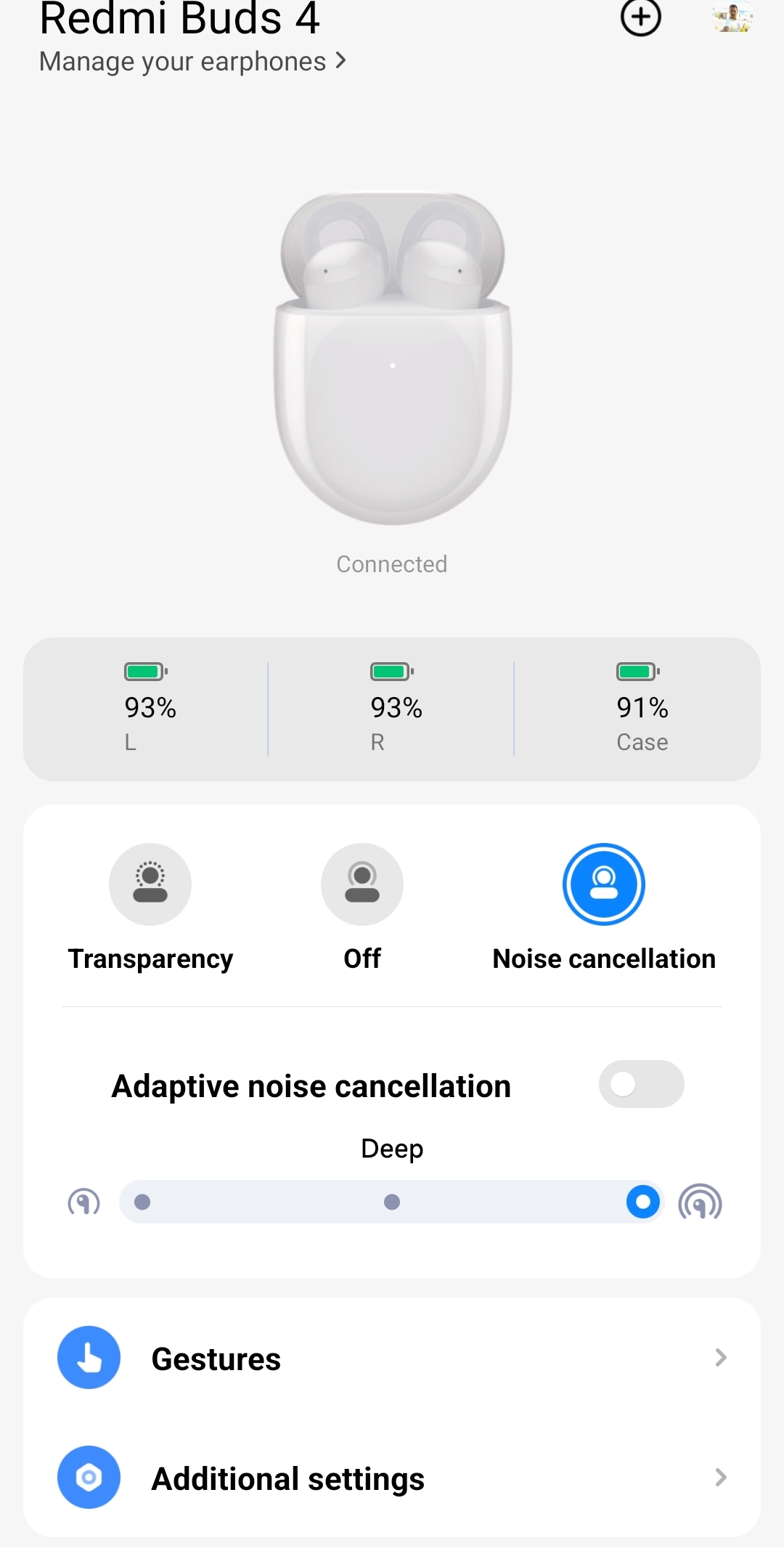784x1556 pixels.
Task: Open Additional settings
Action: [x=392, y=1478]
